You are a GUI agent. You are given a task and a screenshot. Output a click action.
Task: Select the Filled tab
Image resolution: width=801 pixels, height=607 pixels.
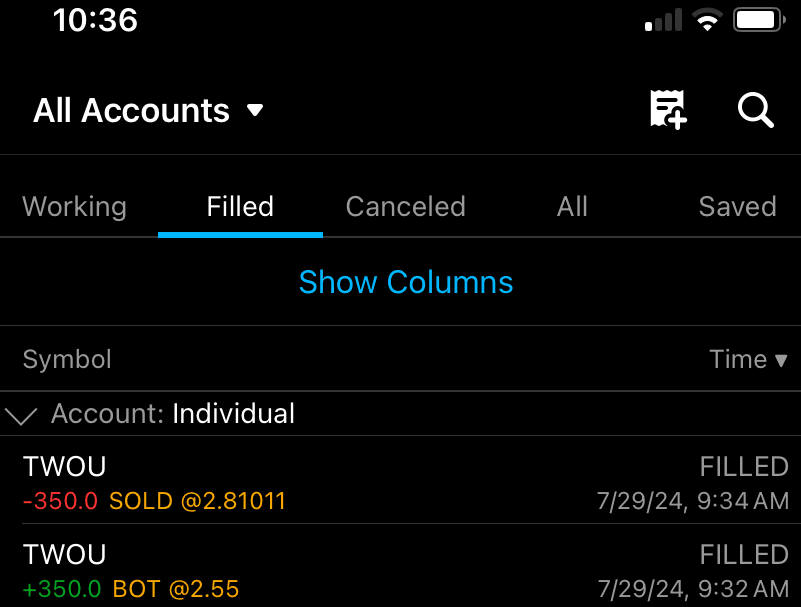240,207
